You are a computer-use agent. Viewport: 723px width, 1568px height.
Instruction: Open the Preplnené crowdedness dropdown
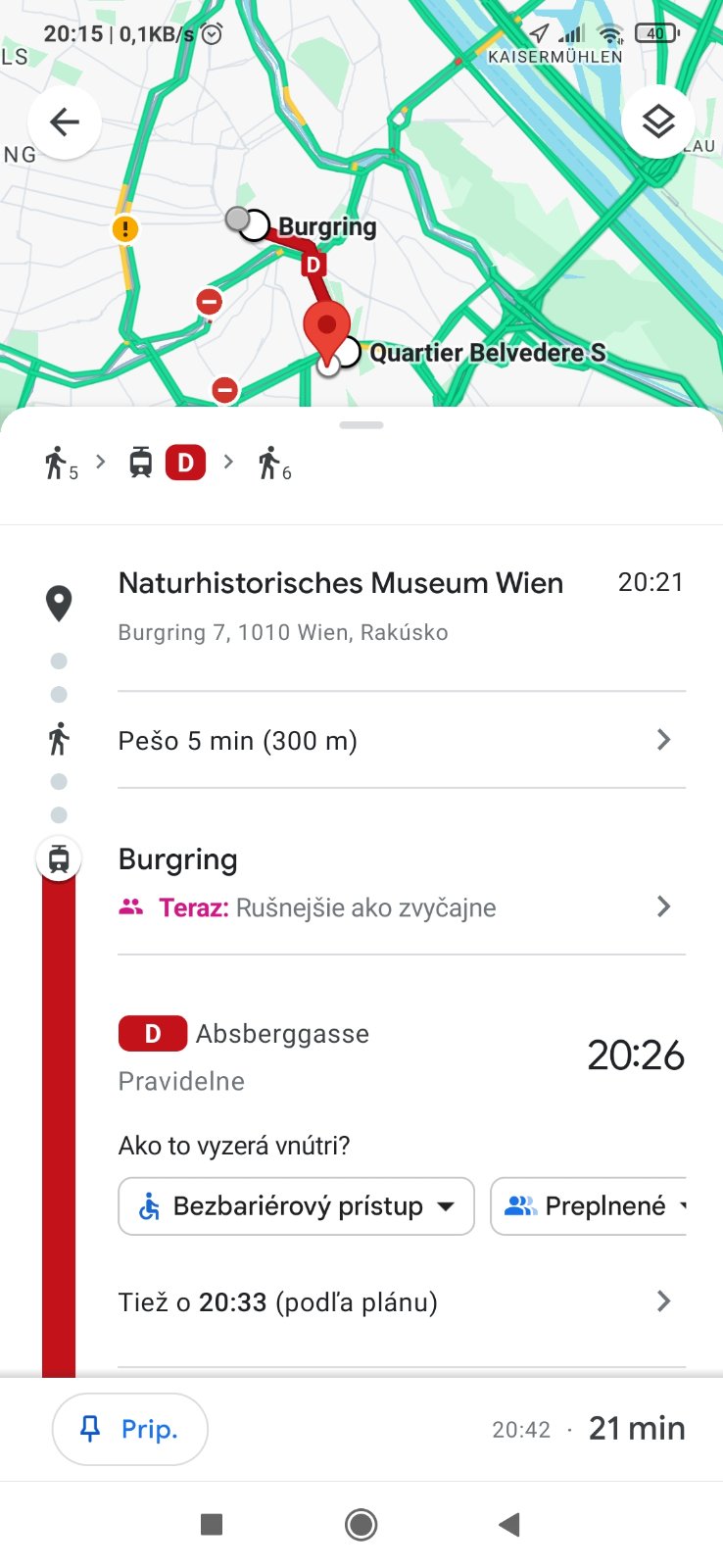pyautogui.click(x=596, y=1206)
